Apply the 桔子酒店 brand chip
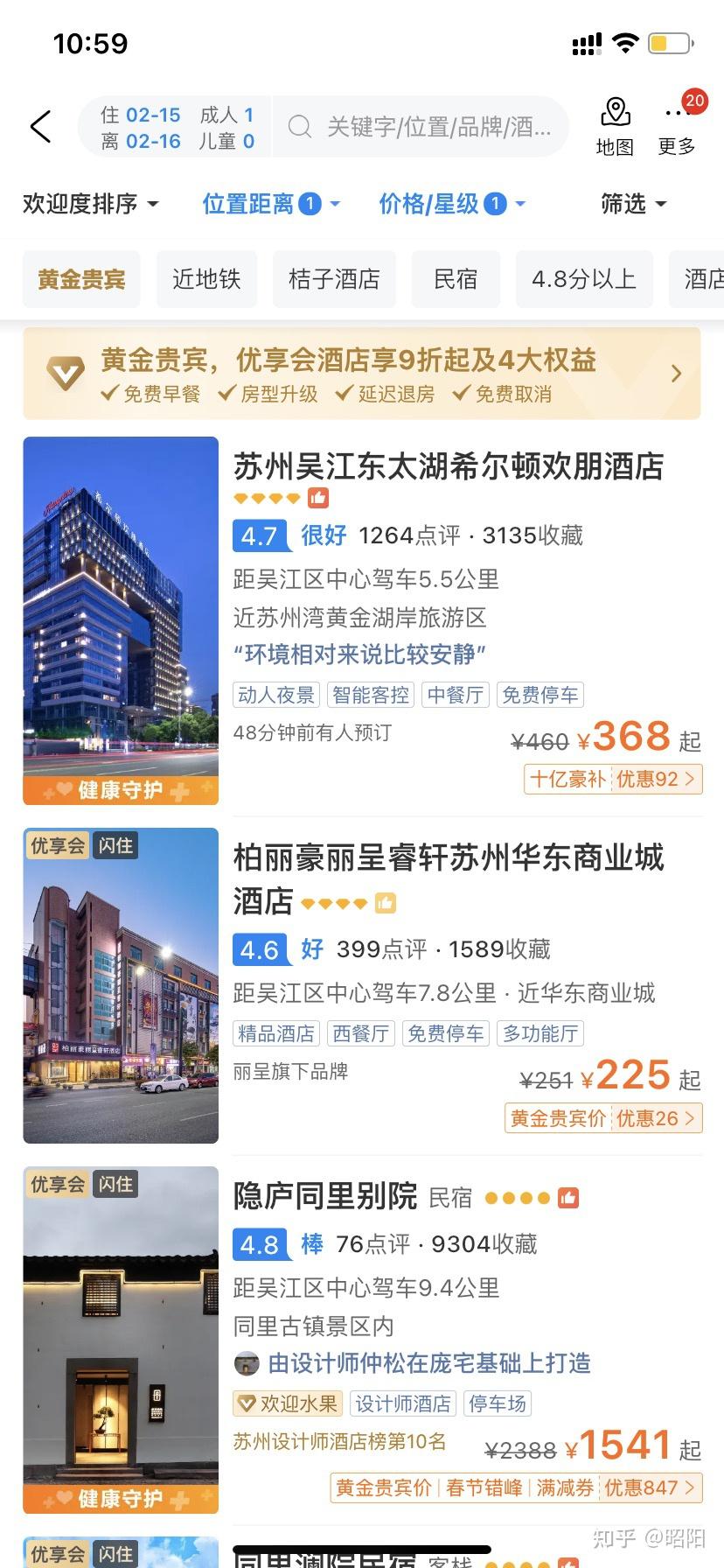 (334, 279)
